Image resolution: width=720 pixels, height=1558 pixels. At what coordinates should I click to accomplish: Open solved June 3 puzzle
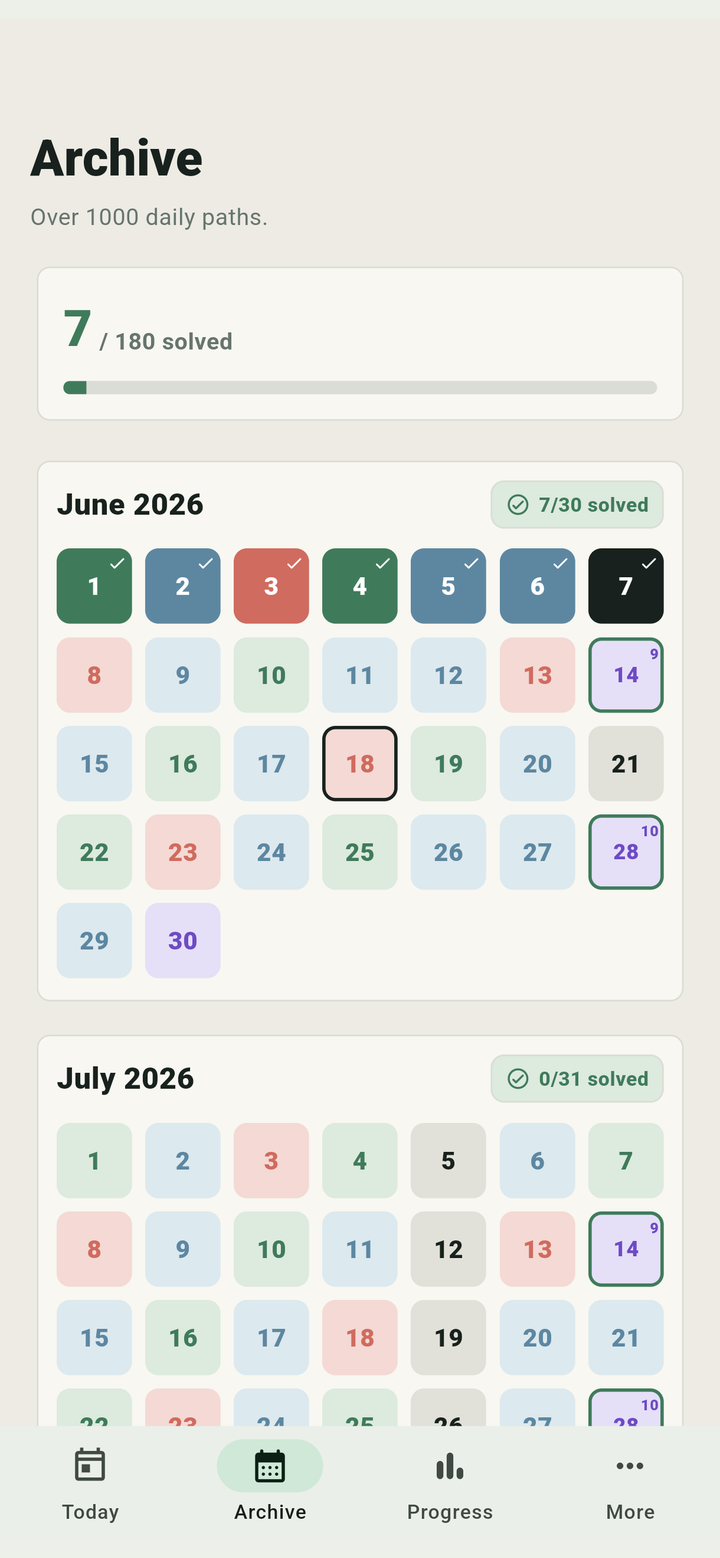[x=271, y=586]
